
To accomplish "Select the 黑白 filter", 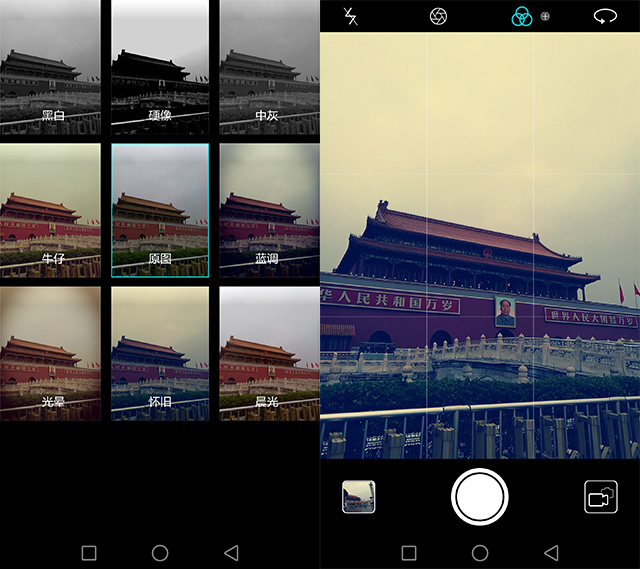I will (x=50, y=67).
